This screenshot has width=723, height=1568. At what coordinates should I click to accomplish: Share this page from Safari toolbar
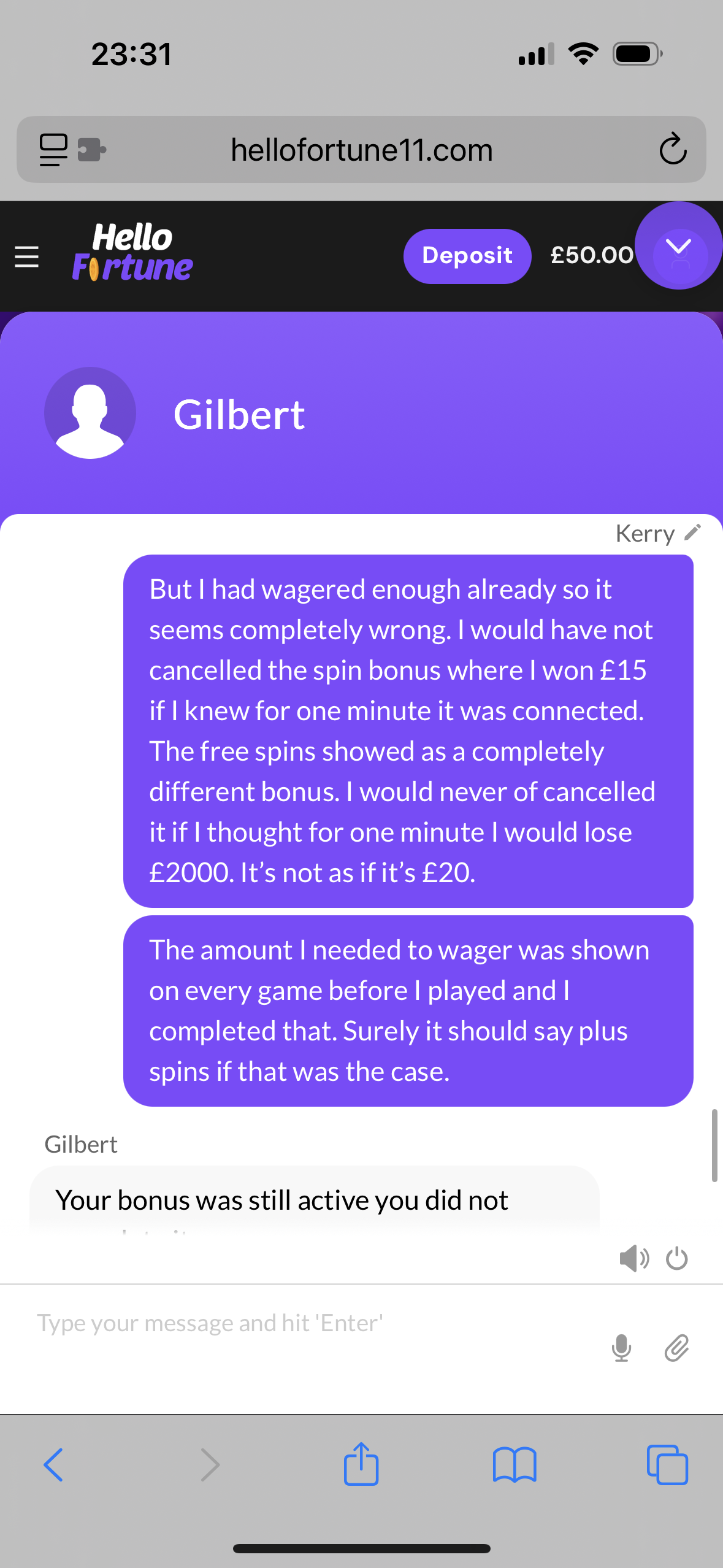(x=361, y=1464)
